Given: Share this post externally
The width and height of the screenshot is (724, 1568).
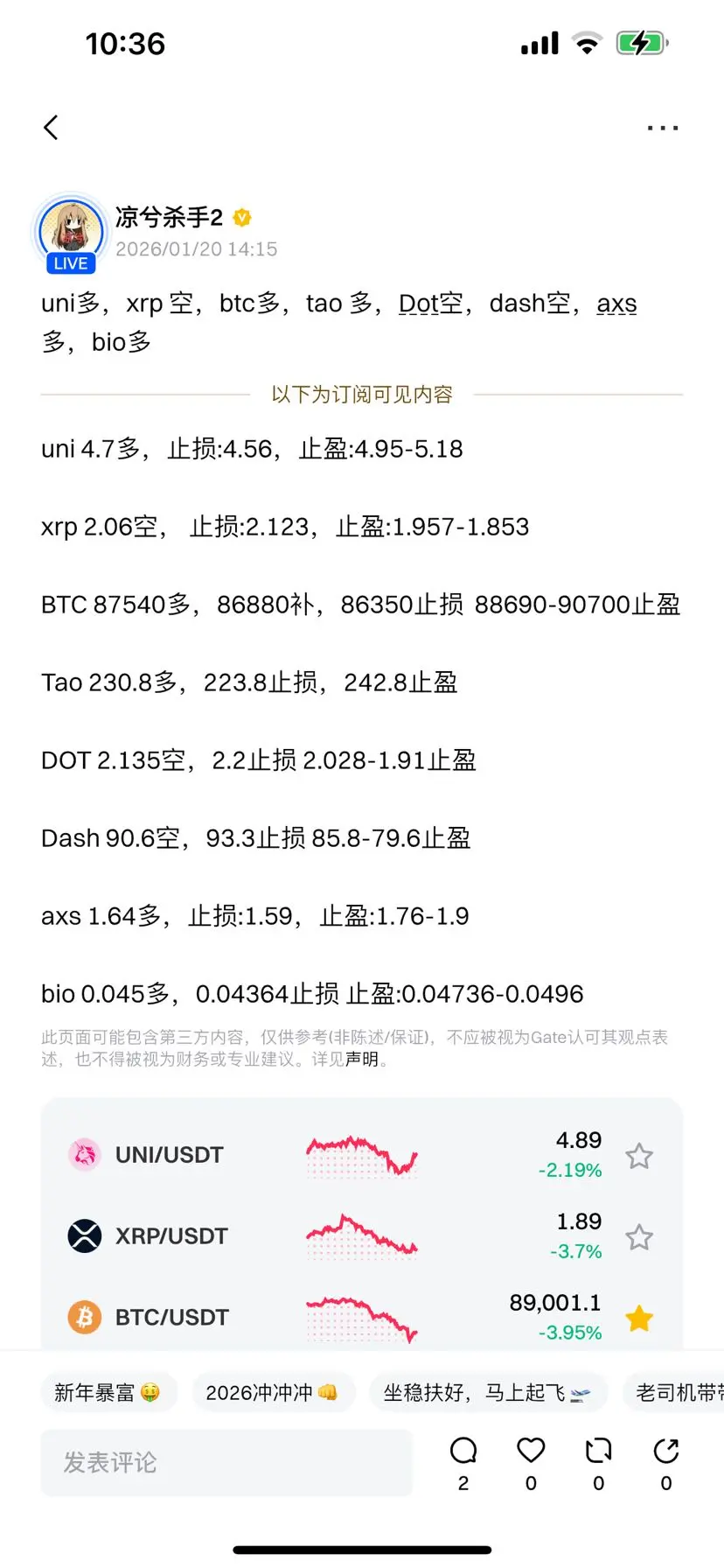Looking at the screenshot, I should pos(666,1461).
